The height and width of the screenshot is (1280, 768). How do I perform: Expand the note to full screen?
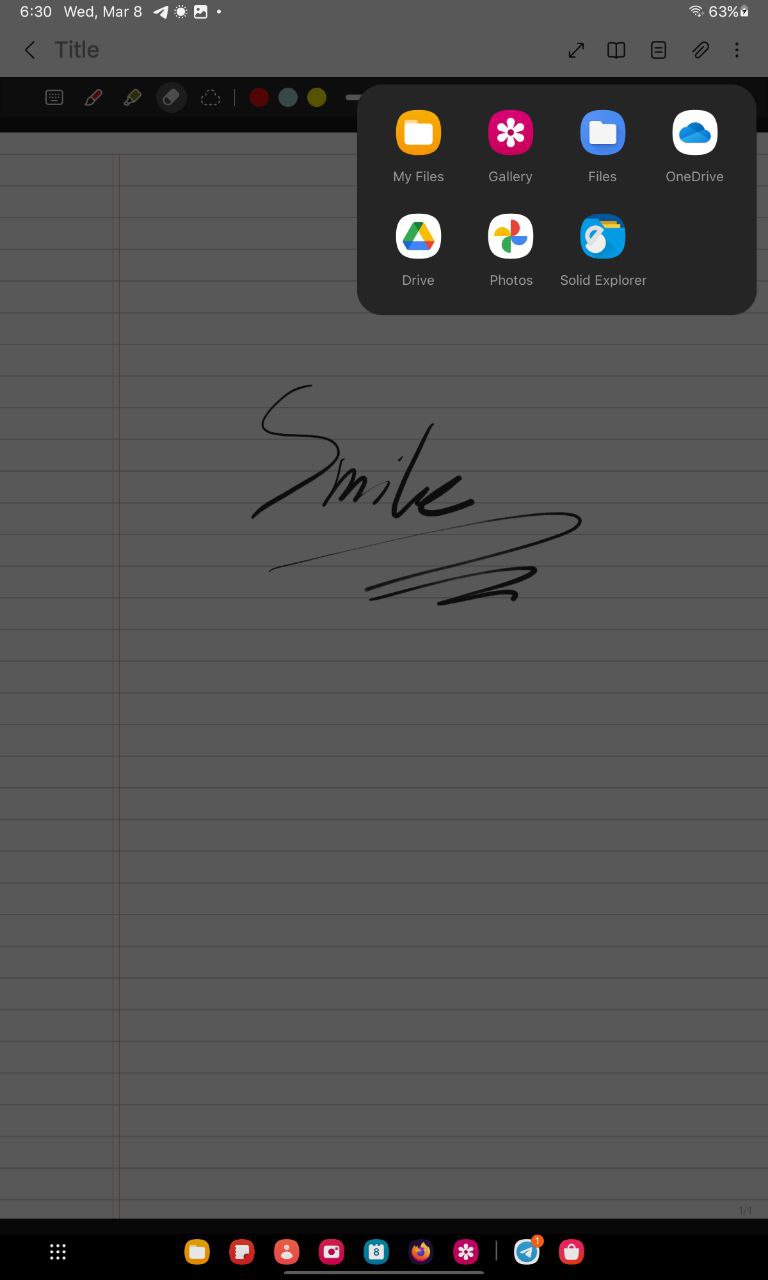click(576, 50)
